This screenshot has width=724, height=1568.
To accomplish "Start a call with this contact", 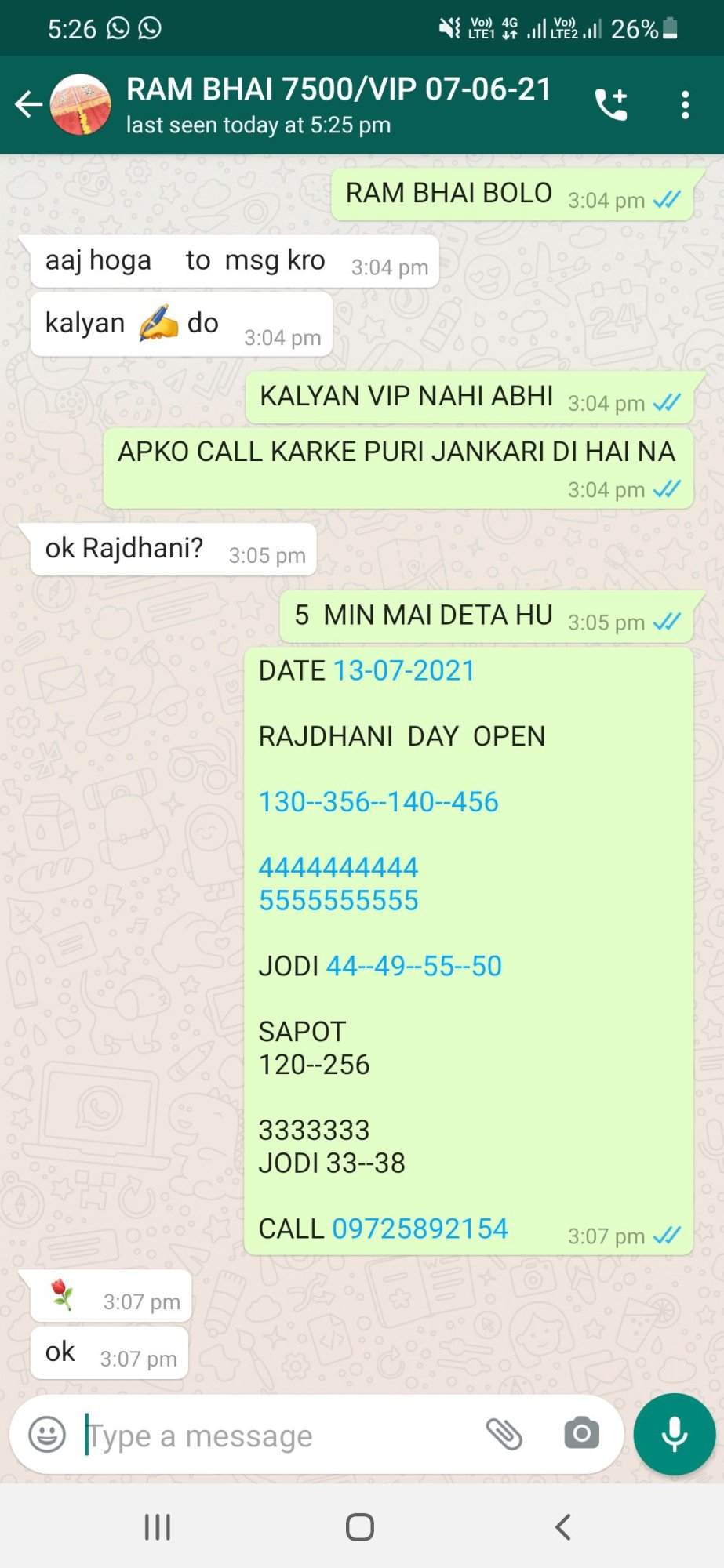I will coord(611,104).
